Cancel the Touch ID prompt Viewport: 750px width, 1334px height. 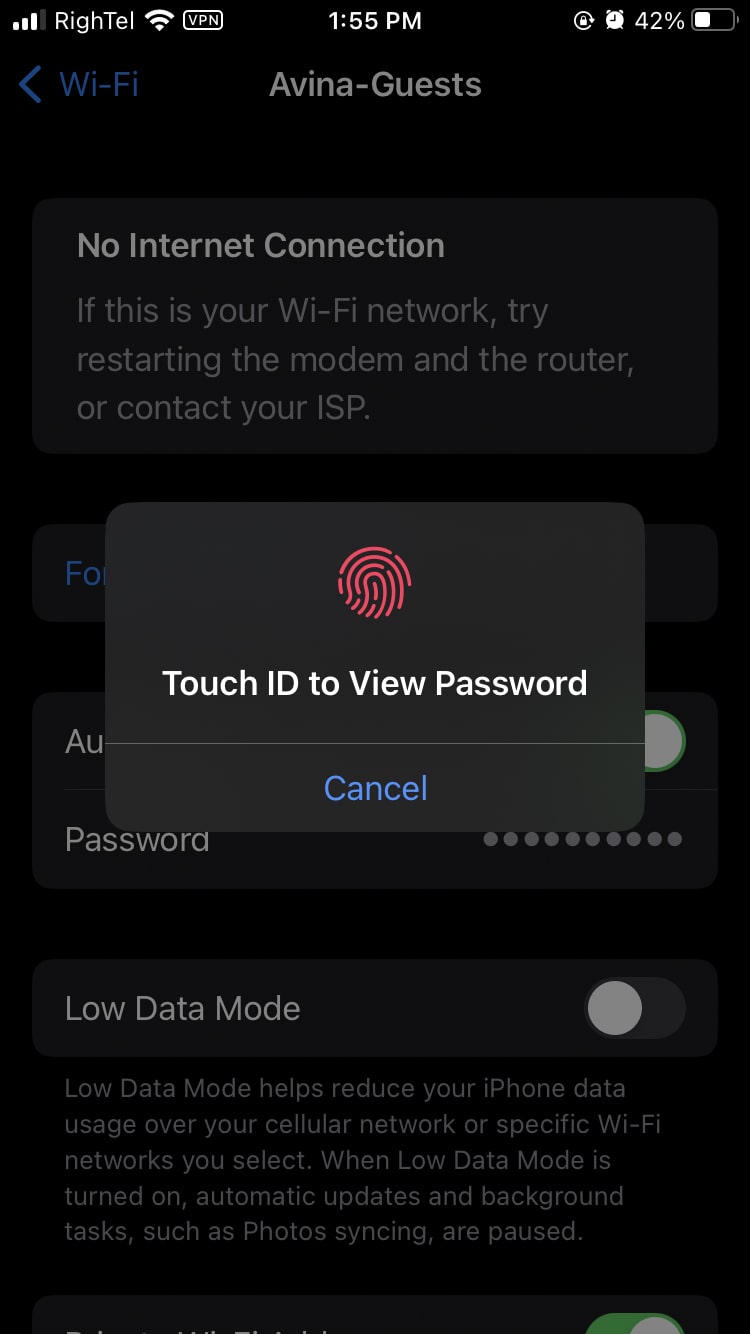click(375, 788)
